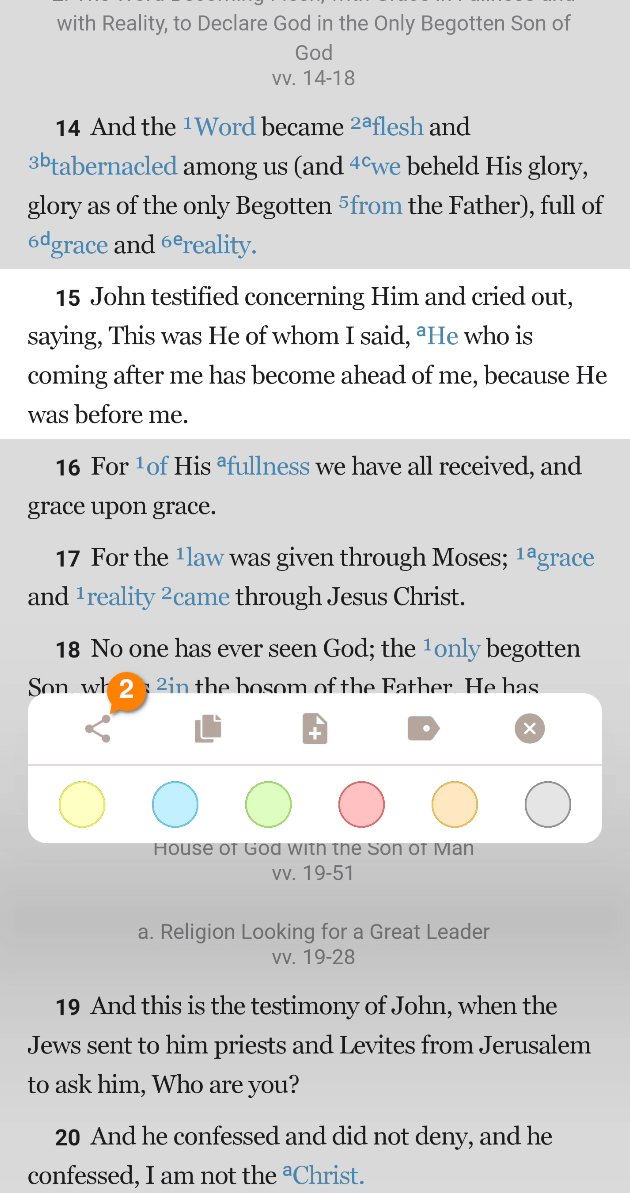Tag the selected verse
This screenshot has height=1193, width=630.
(423, 729)
